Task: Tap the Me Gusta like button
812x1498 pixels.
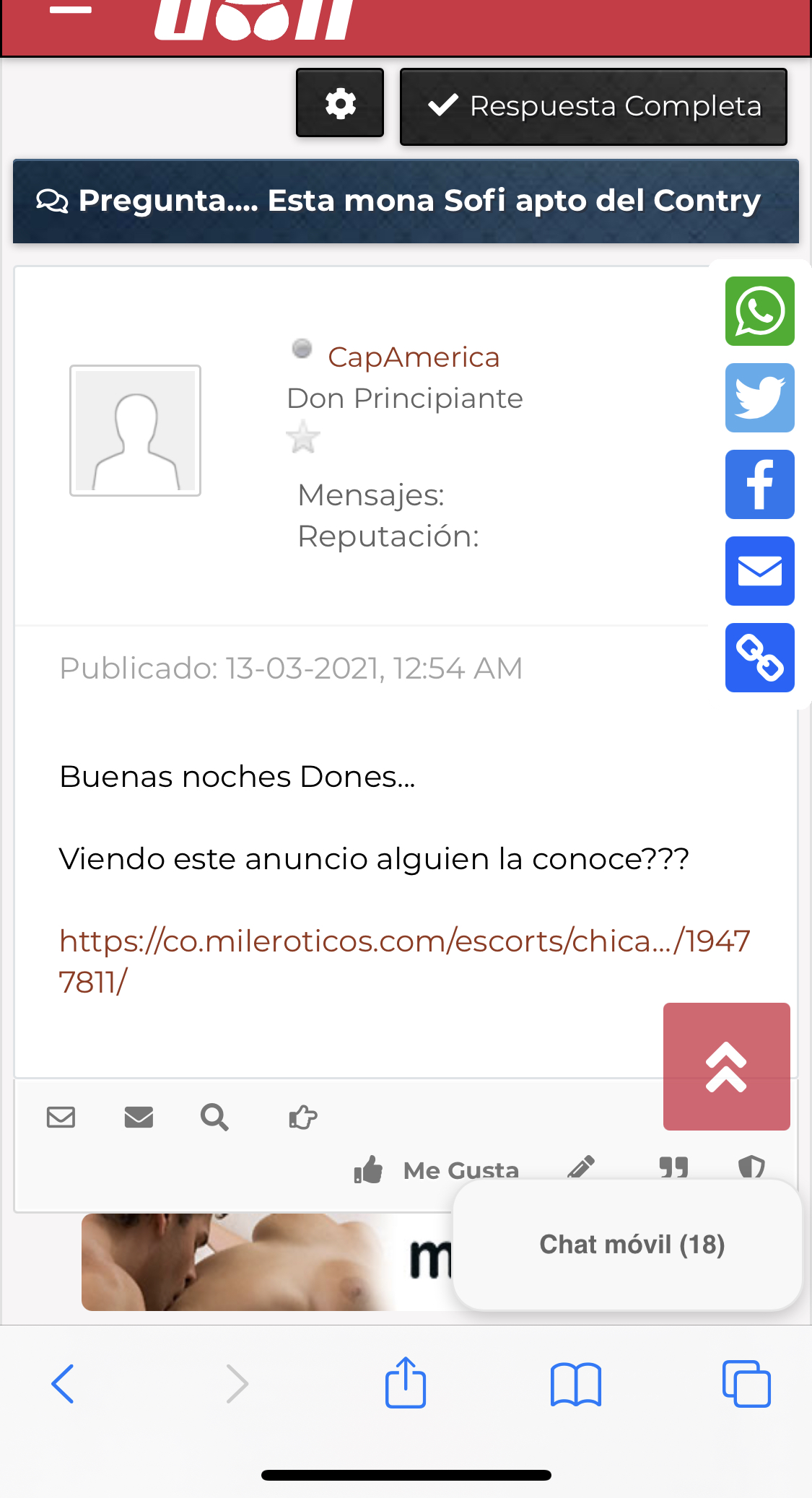Action: tap(437, 1170)
